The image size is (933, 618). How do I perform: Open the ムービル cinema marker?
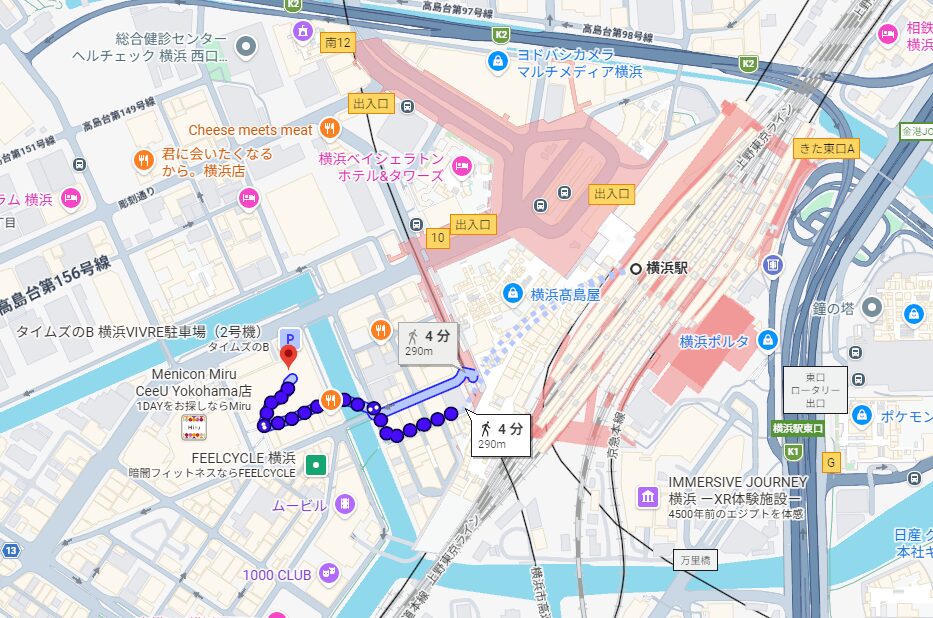(x=345, y=504)
